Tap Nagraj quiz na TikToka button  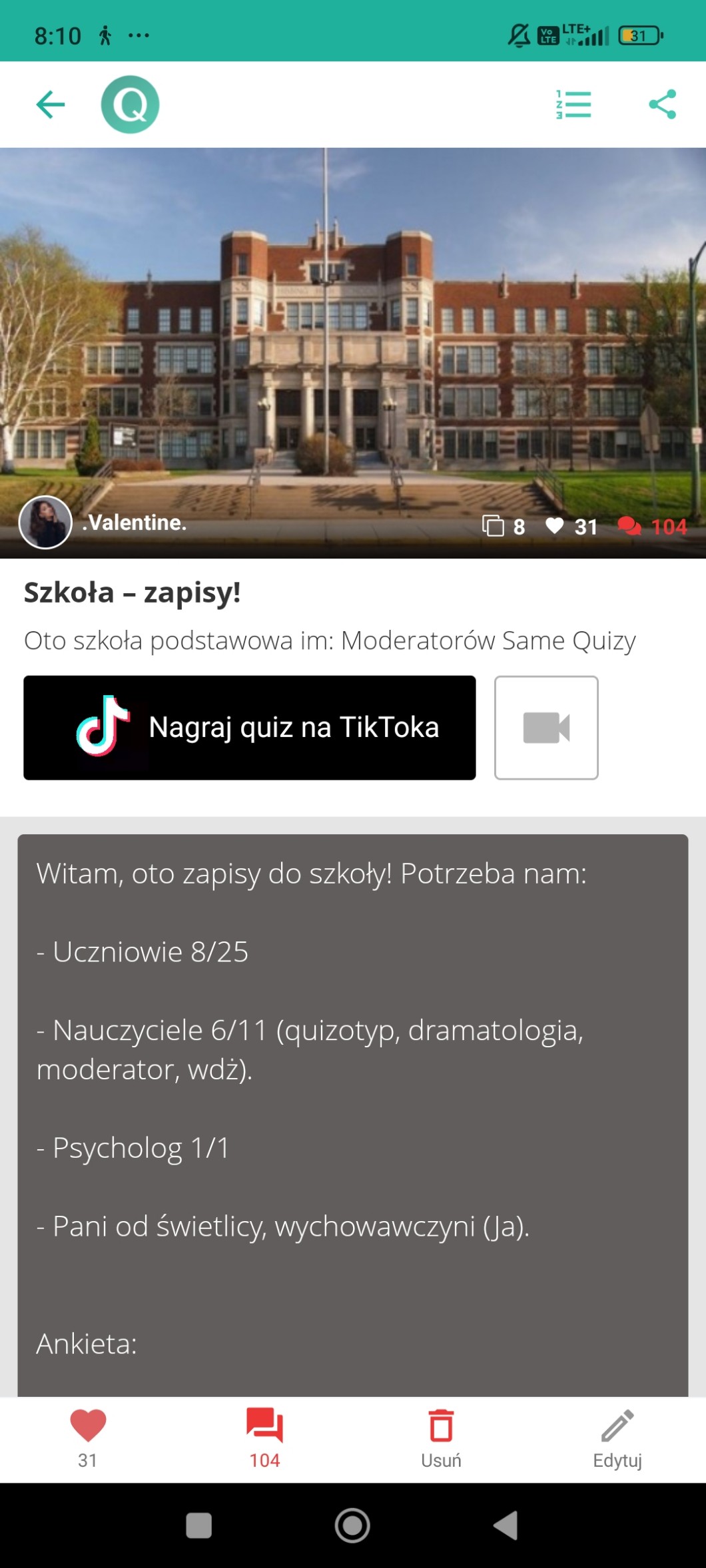click(x=250, y=727)
